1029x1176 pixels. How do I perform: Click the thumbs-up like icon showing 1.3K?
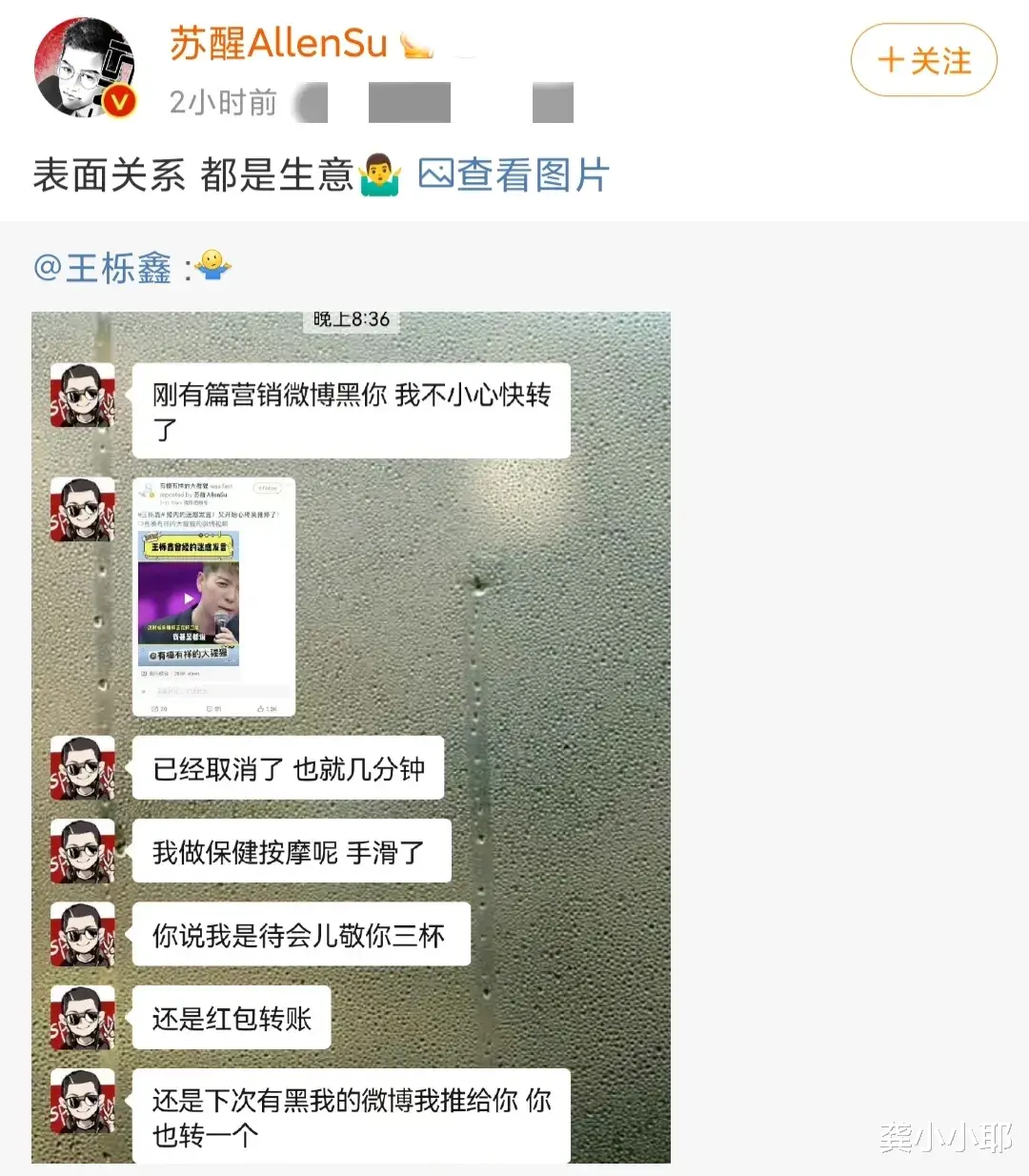pyautogui.click(x=261, y=708)
